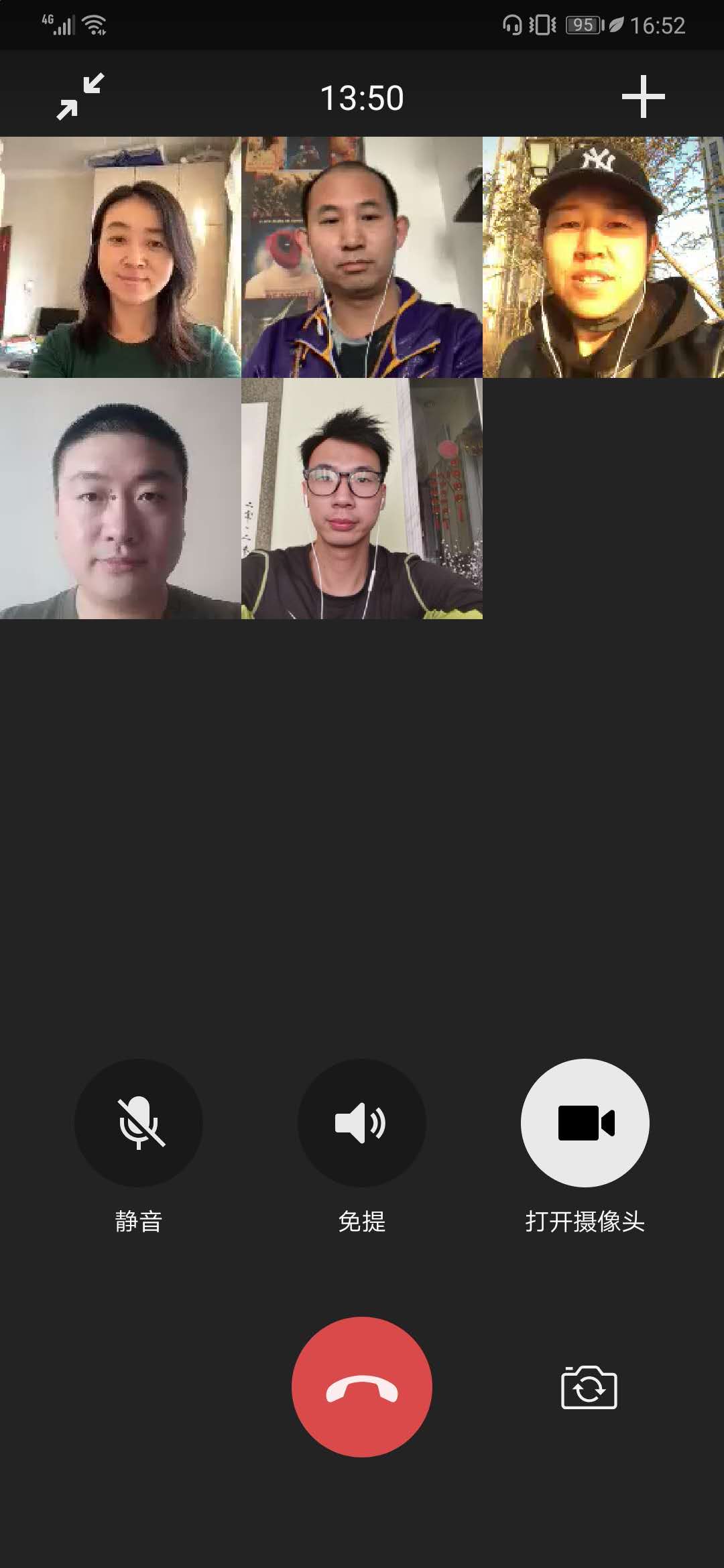Minimize the call window

[x=80, y=97]
